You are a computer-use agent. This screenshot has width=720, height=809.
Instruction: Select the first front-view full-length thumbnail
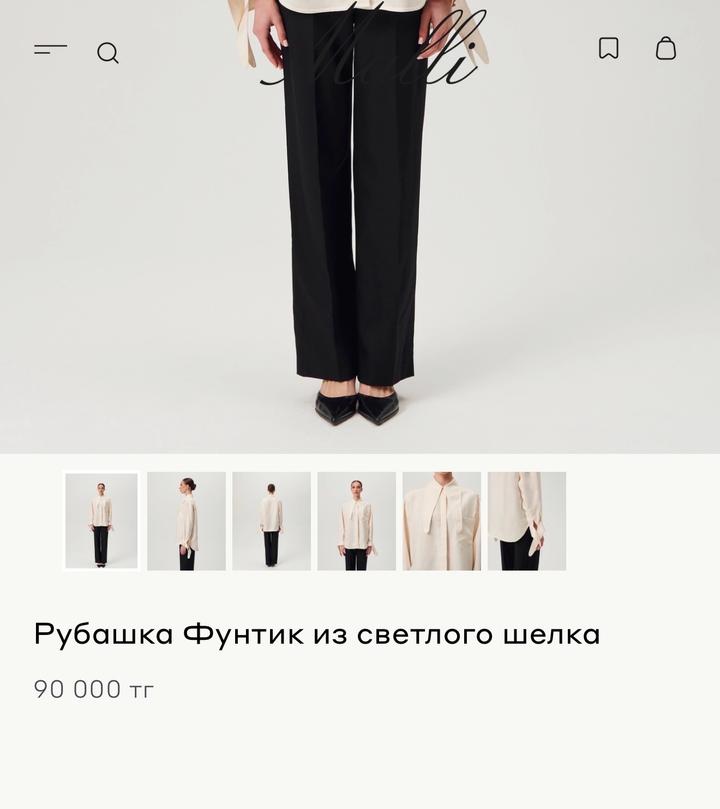(x=101, y=521)
